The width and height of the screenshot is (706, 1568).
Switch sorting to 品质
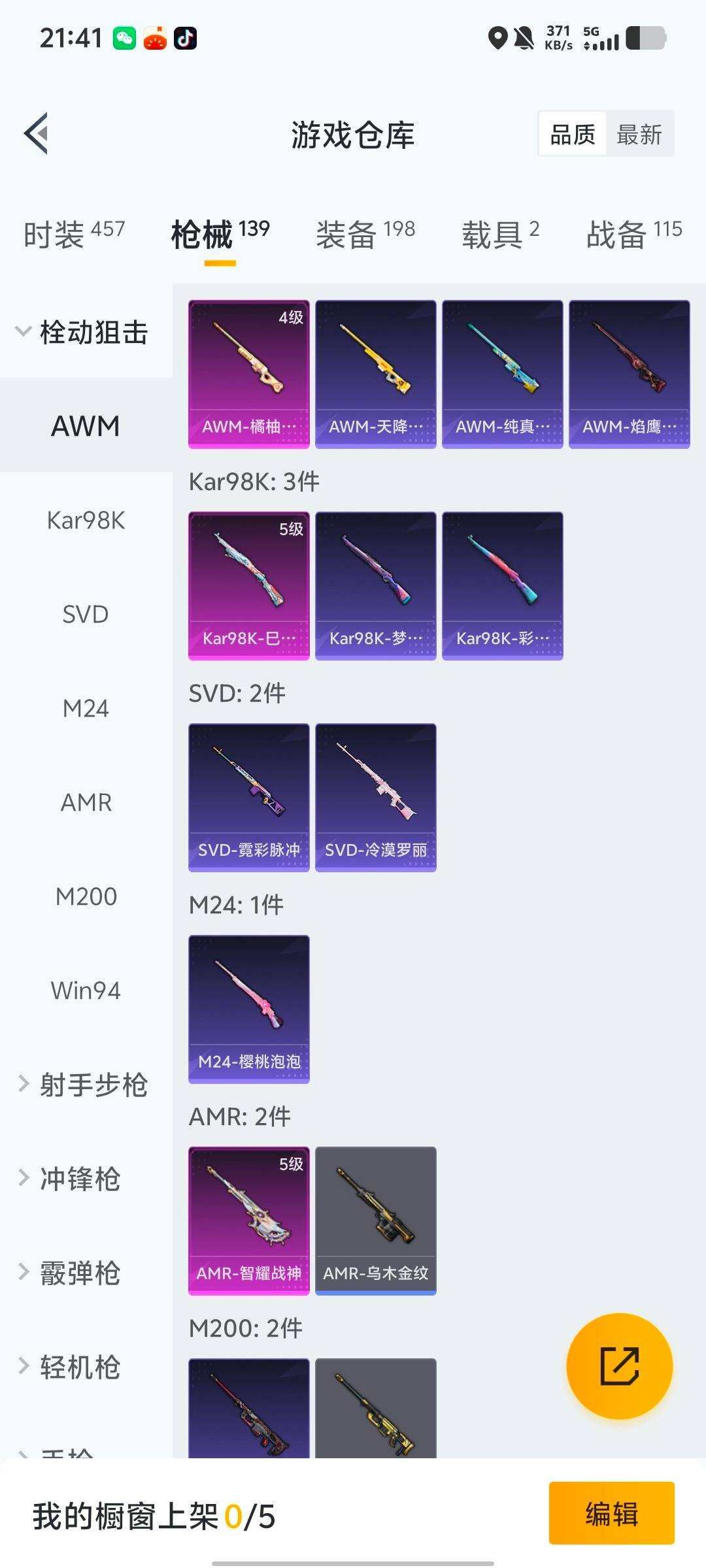pos(572,134)
